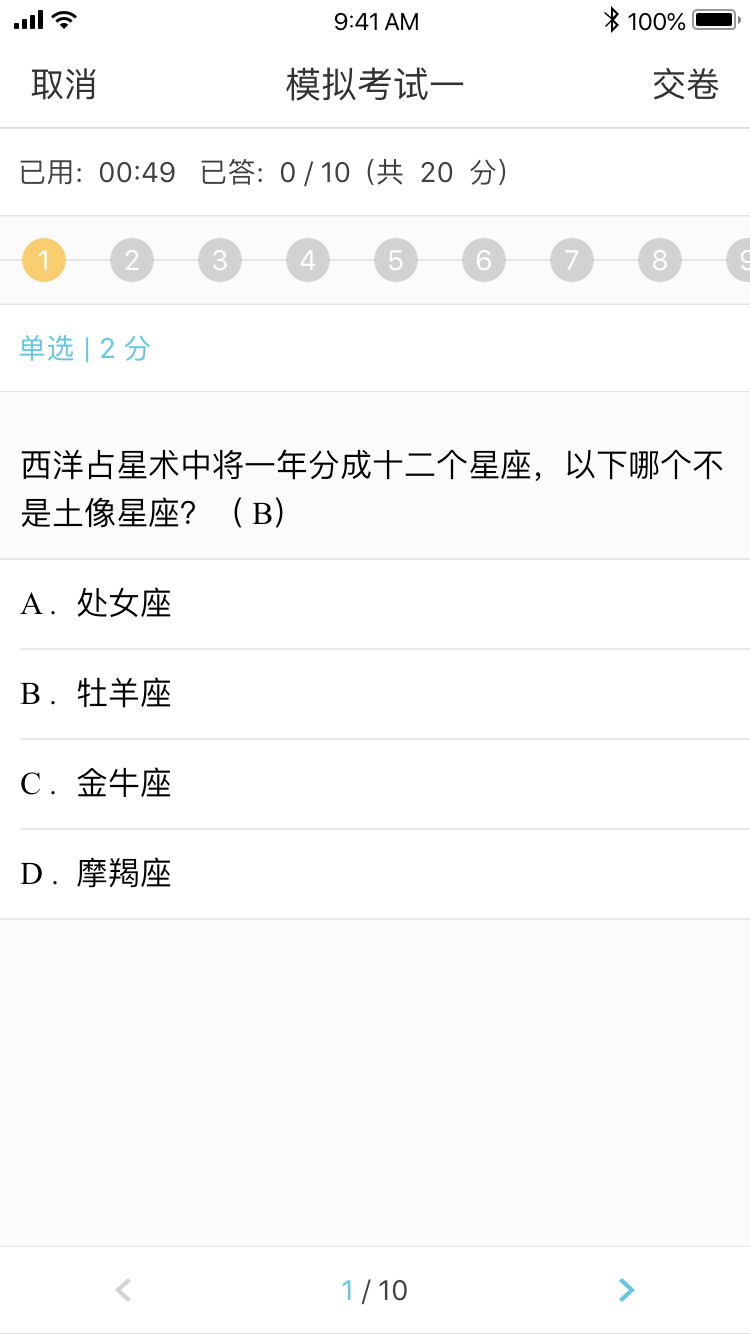
Task: Choose option C. 金牛座
Action: (x=375, y=784)
